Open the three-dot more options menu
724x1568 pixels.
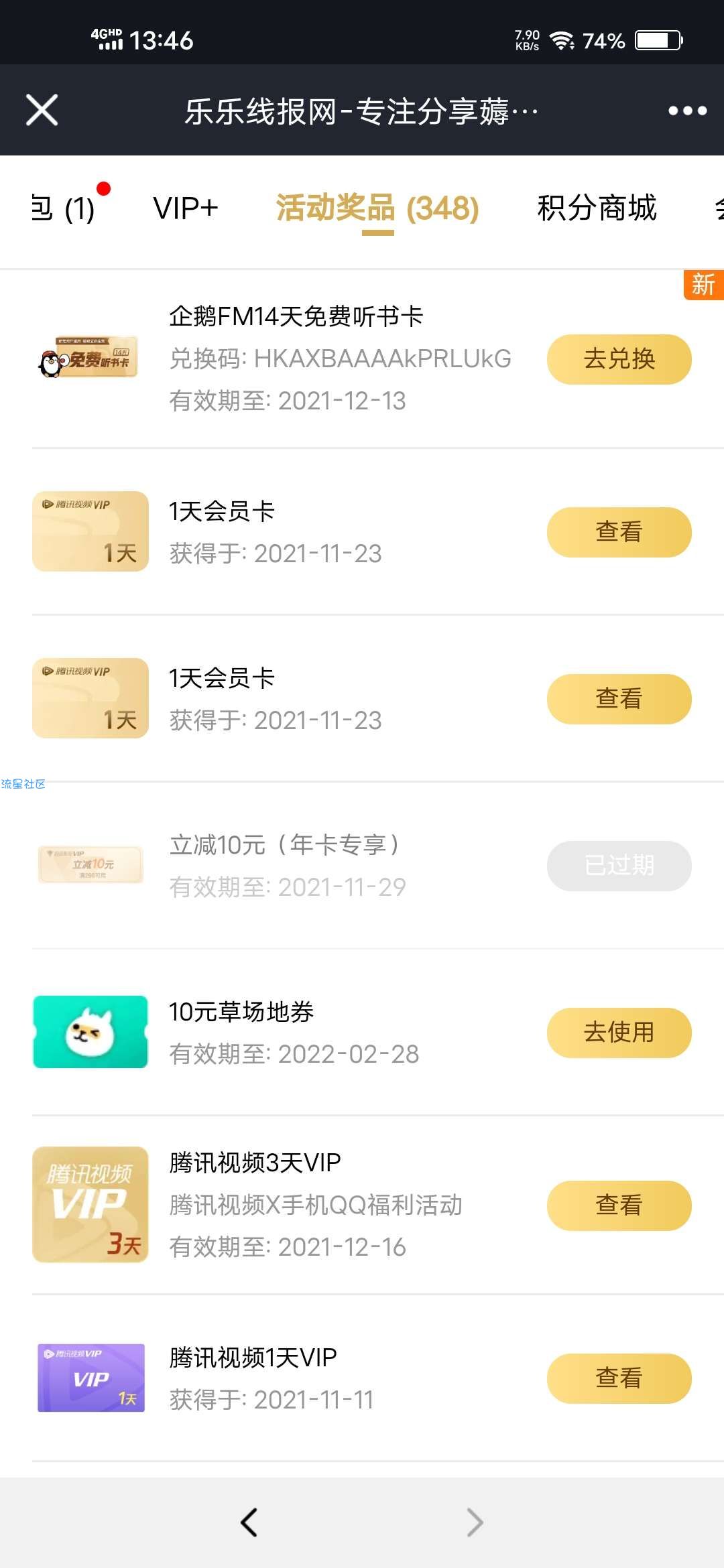click(x=687, y=111)
